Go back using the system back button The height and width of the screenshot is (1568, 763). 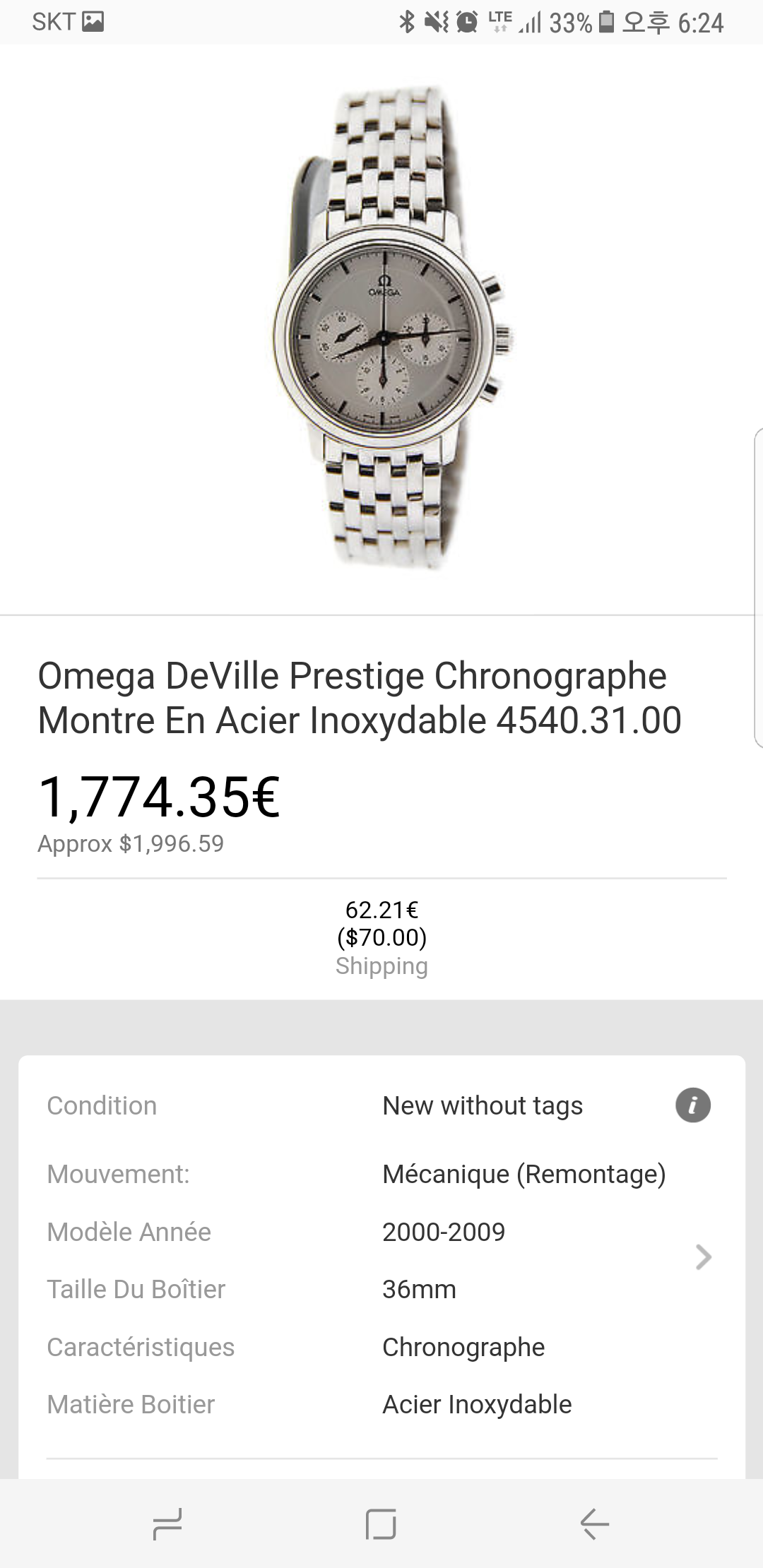[594, 1524]
